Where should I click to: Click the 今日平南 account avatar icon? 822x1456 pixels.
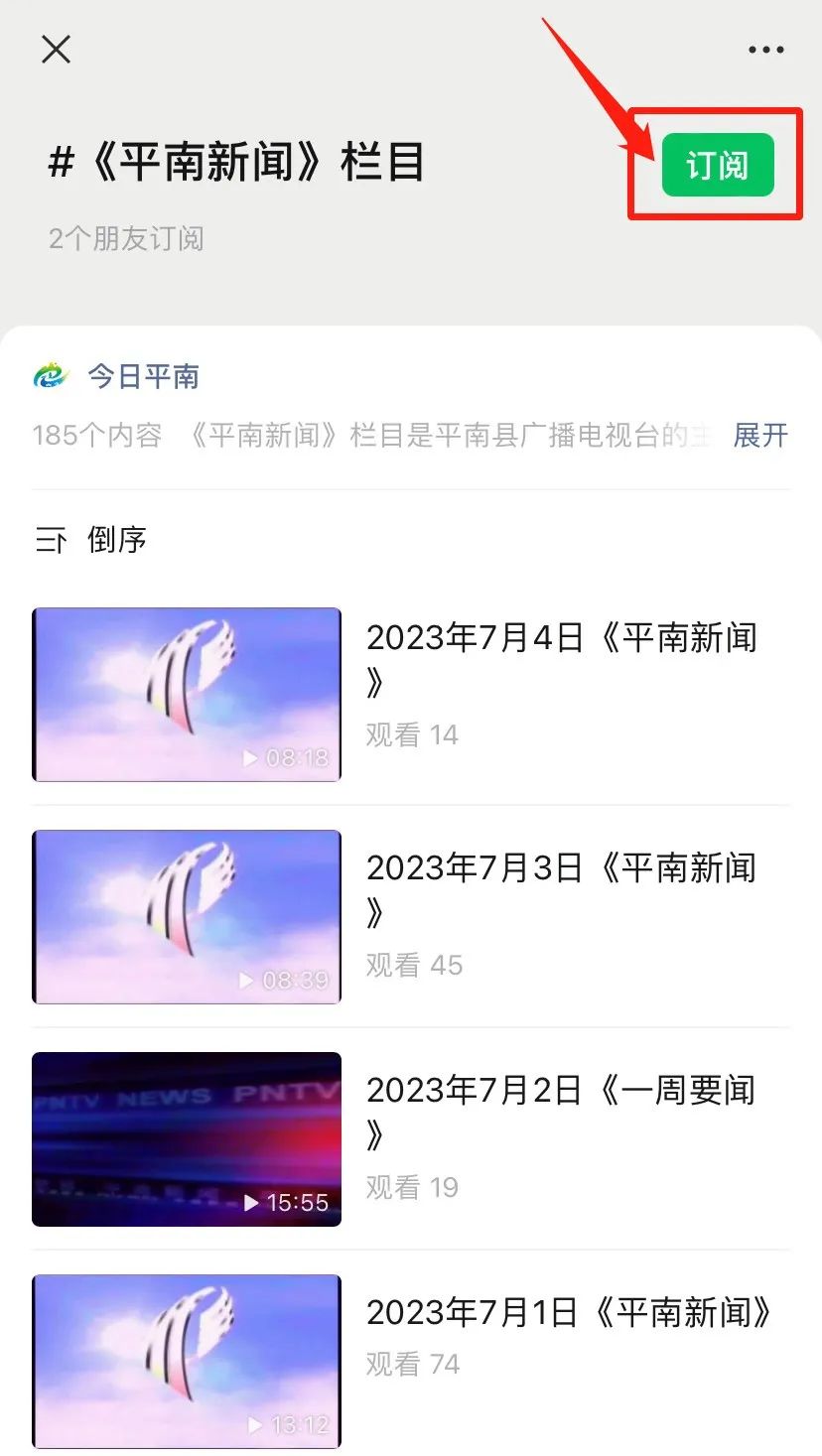[52, 375]
